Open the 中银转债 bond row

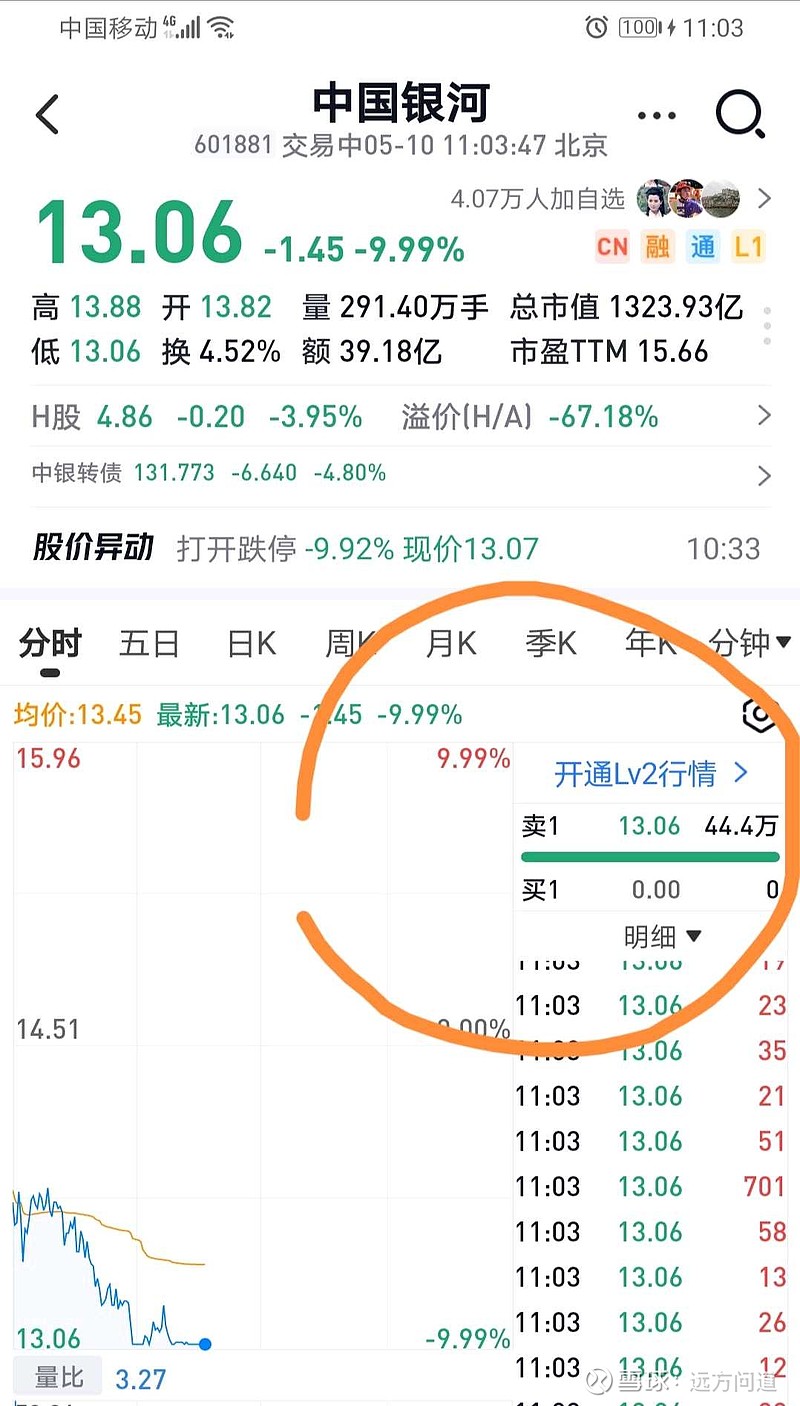[x=401, y=473]
